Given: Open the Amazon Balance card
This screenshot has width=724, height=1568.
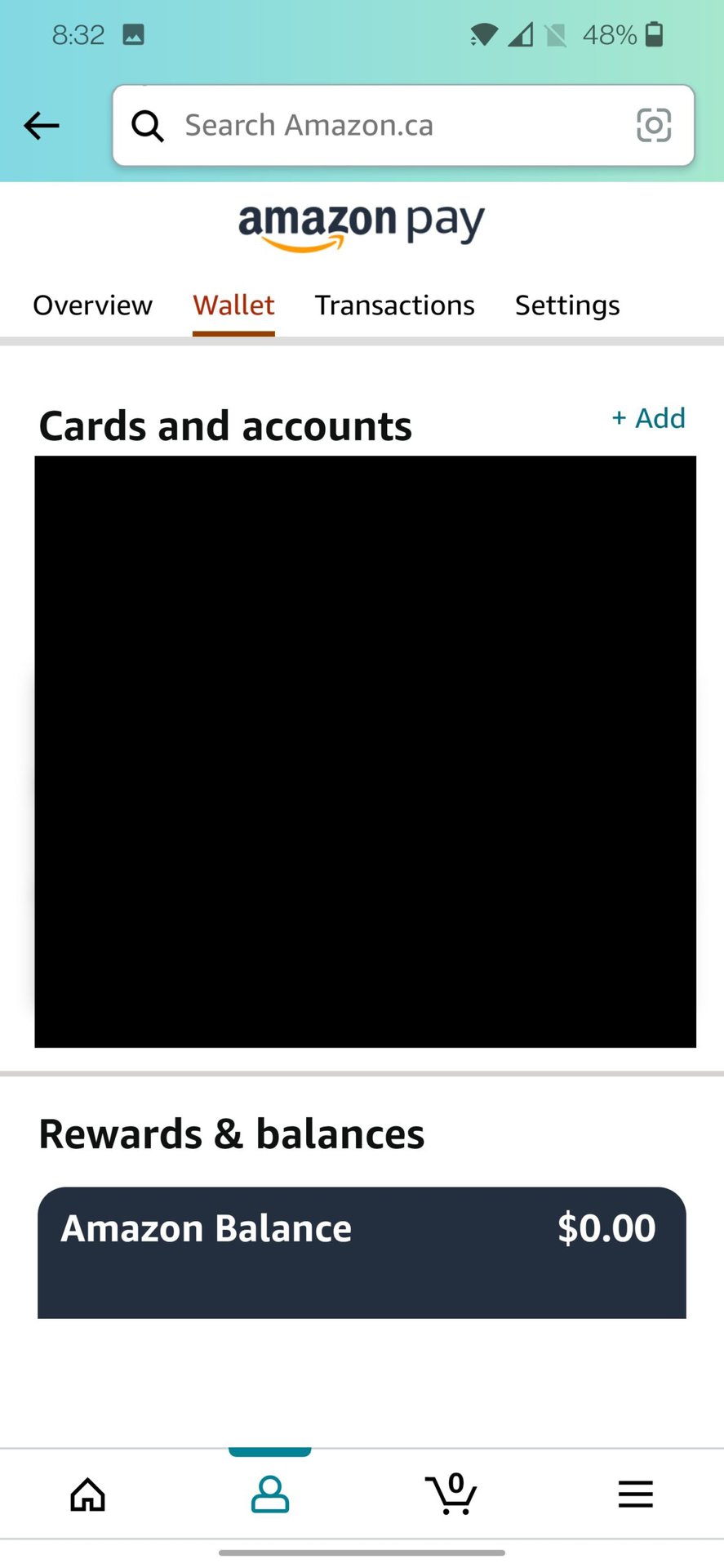Looking at the screenshot, I should [x=362, y=1252].
